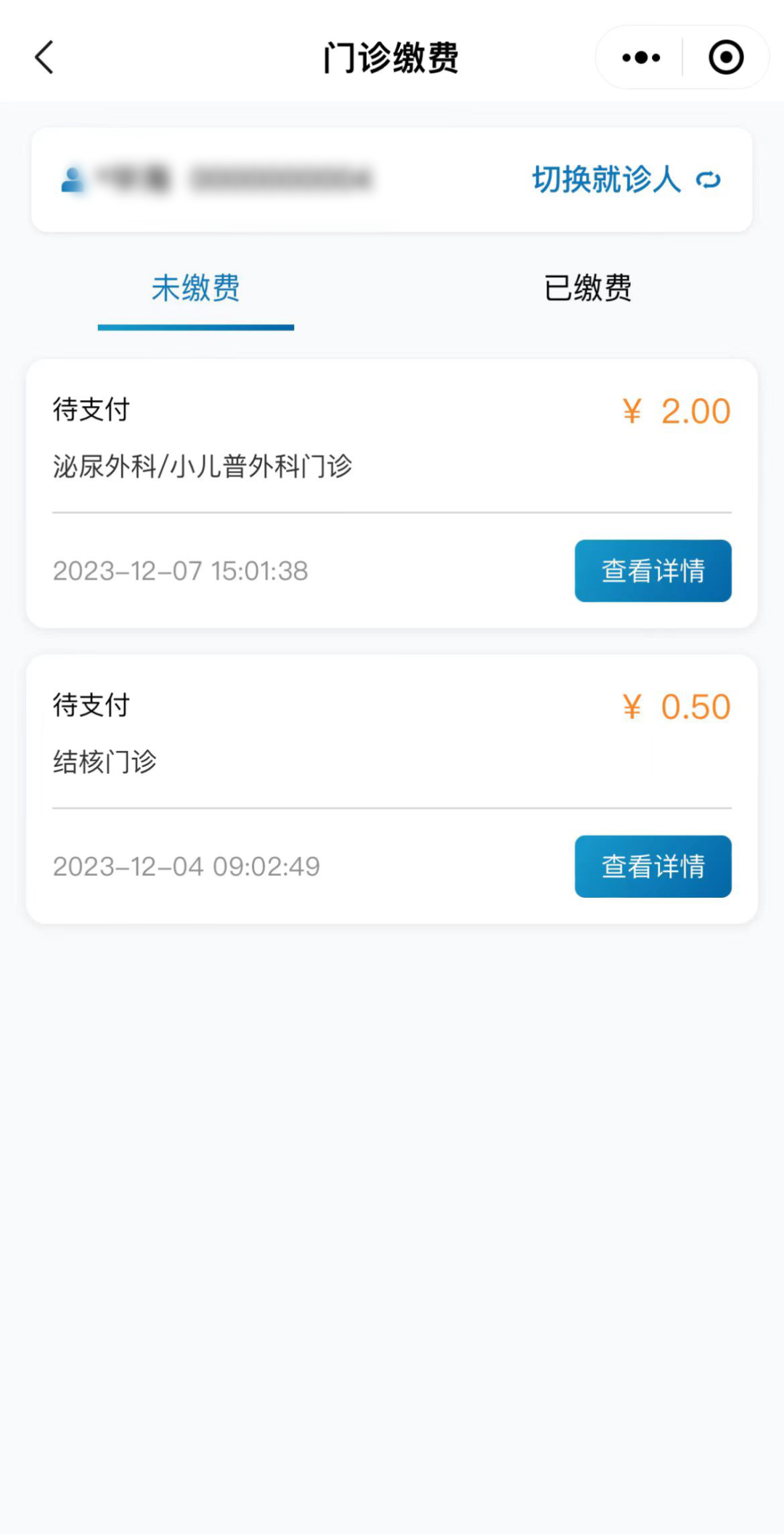View details of the ¥0.50 结核门诊 bill
The image size is (784, 1534).
coord(653,867)
